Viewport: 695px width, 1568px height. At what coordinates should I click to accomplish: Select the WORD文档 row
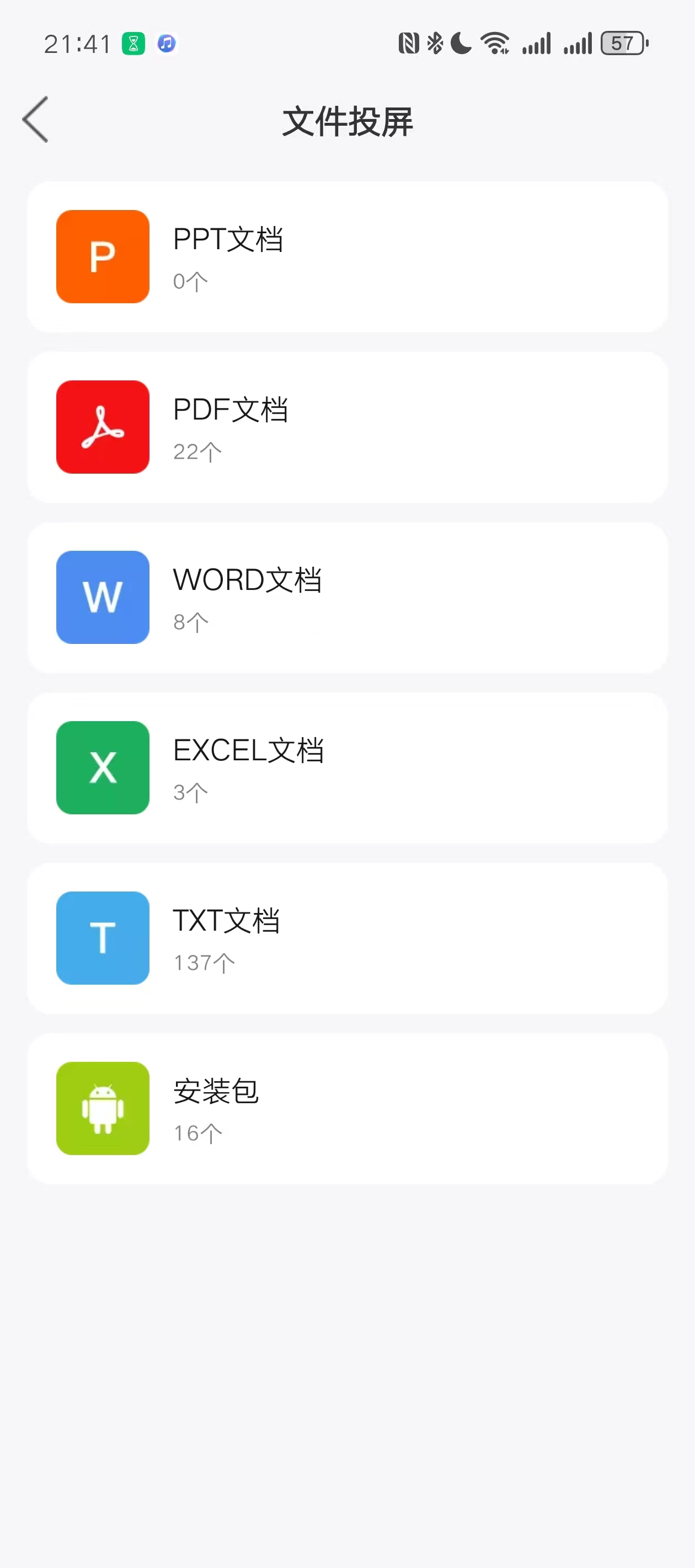pos(347,598)
